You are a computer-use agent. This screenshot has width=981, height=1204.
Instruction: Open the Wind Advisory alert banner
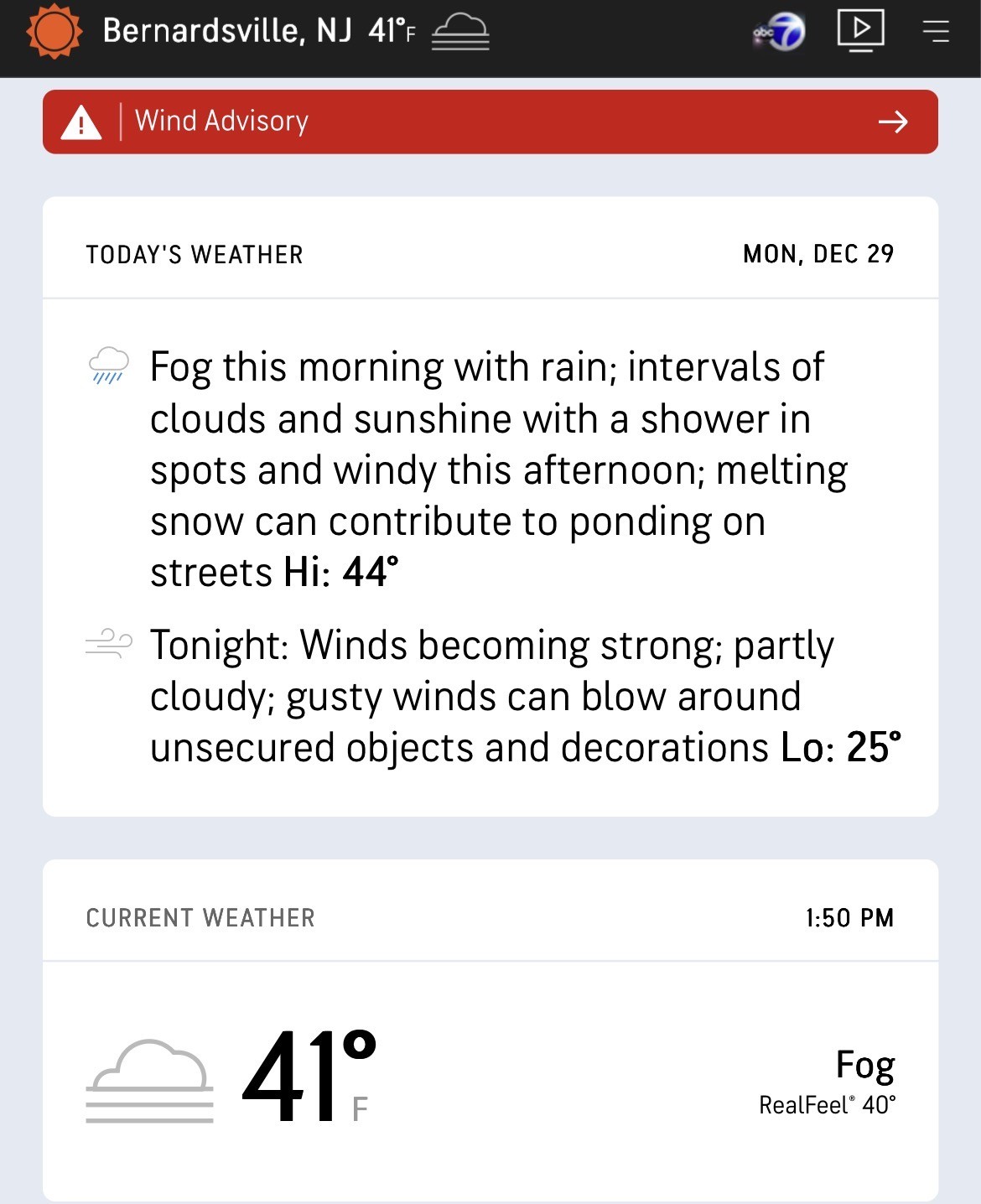pyautogui.click(x=490, y=122)
